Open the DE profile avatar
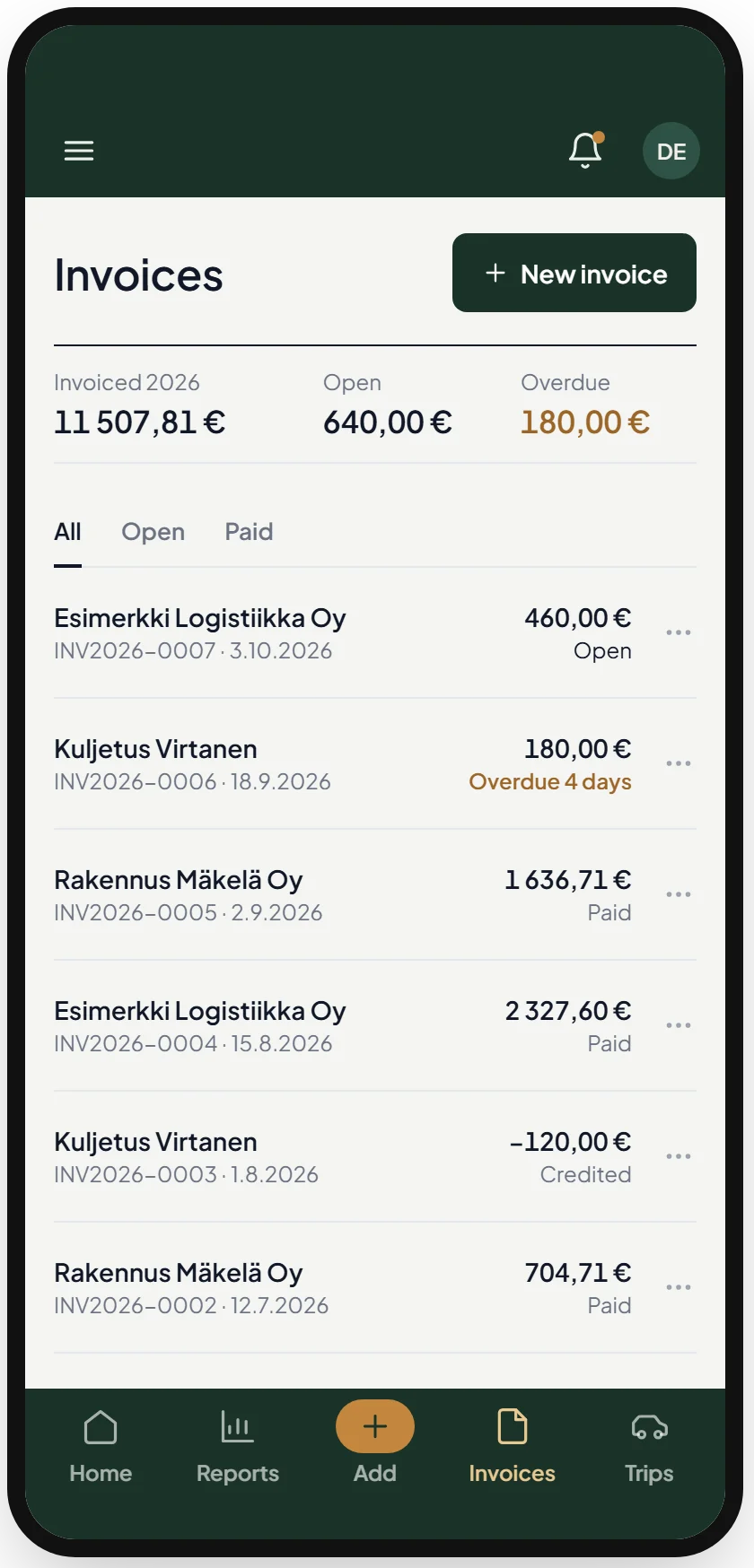This screenshot has width=754, height=1568. click(x=671, y=151)
